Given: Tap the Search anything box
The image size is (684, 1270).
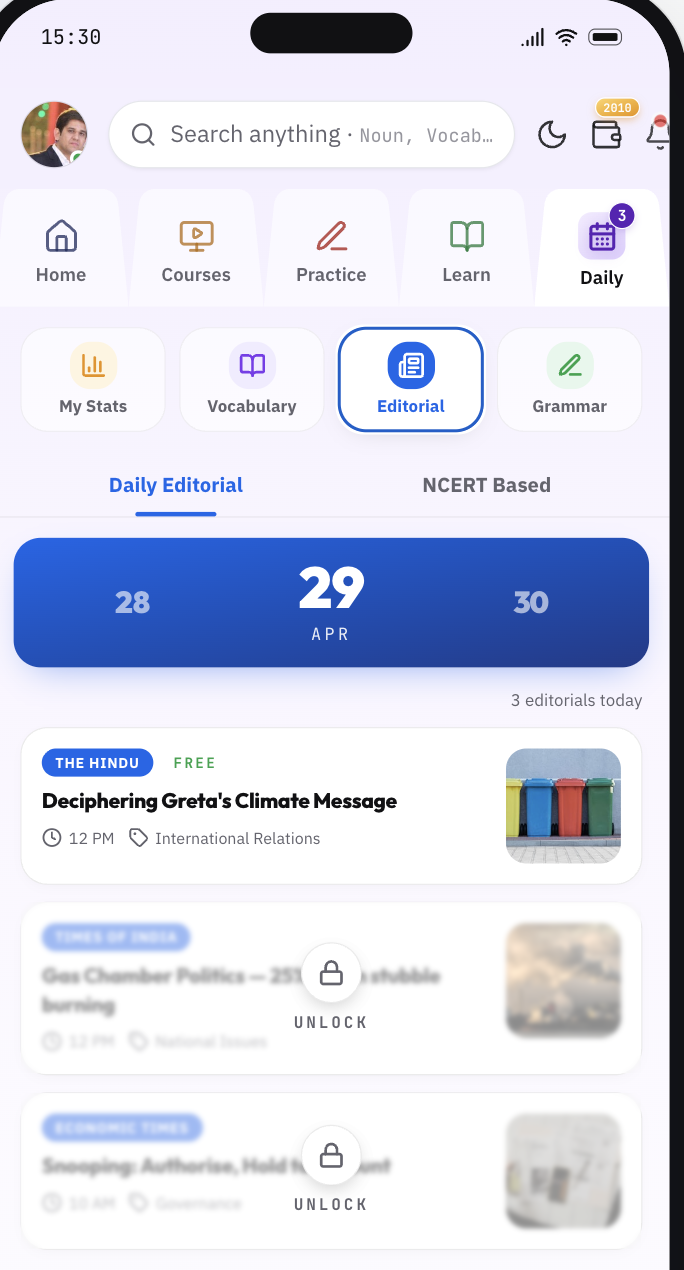Looking at the screenshot, I should click(311, 134).
